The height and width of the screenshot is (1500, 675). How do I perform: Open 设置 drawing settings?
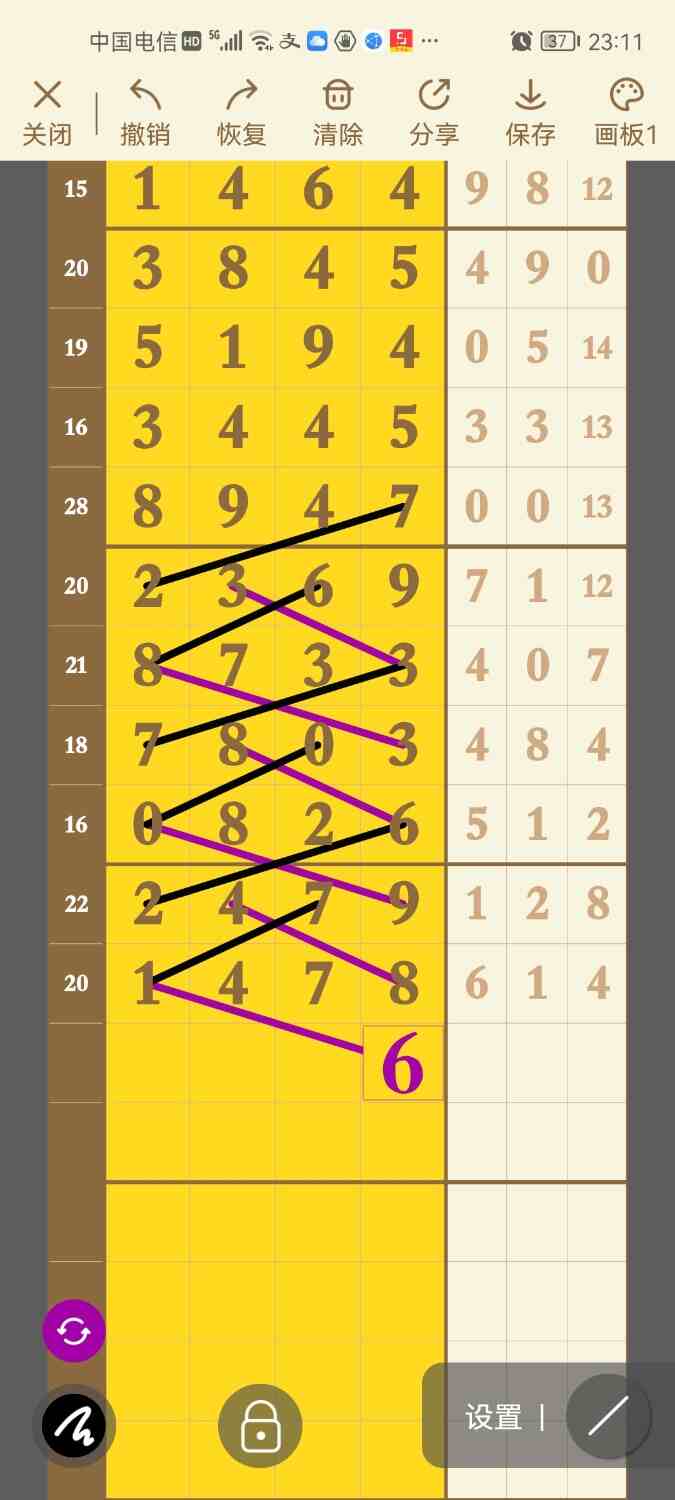tap(493, 1417)
